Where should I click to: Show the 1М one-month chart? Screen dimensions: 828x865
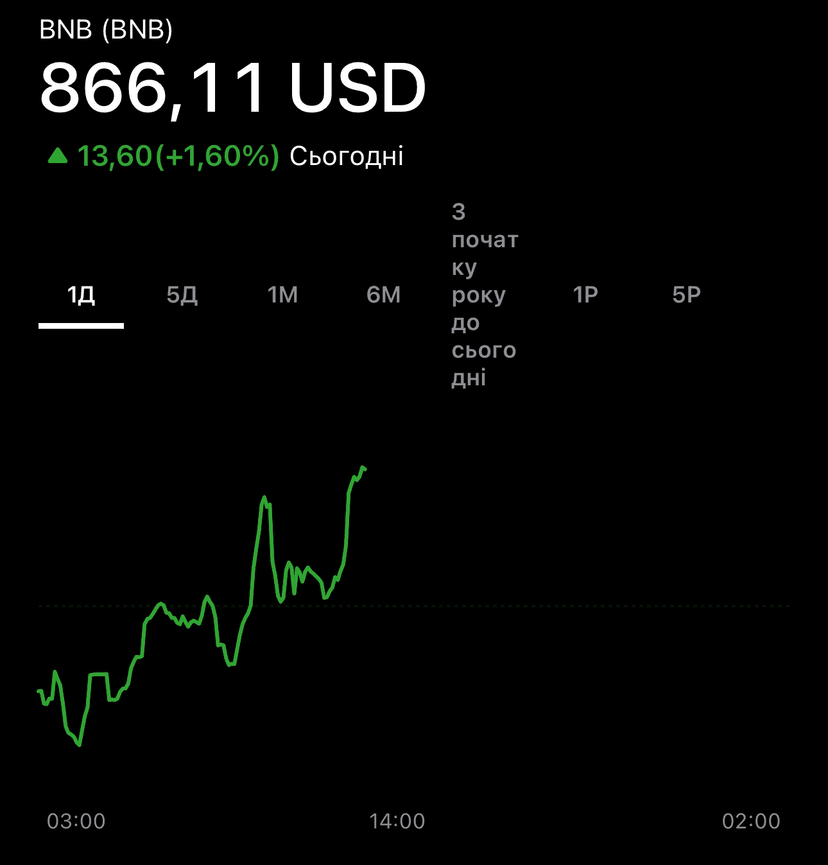click(283, 295)
